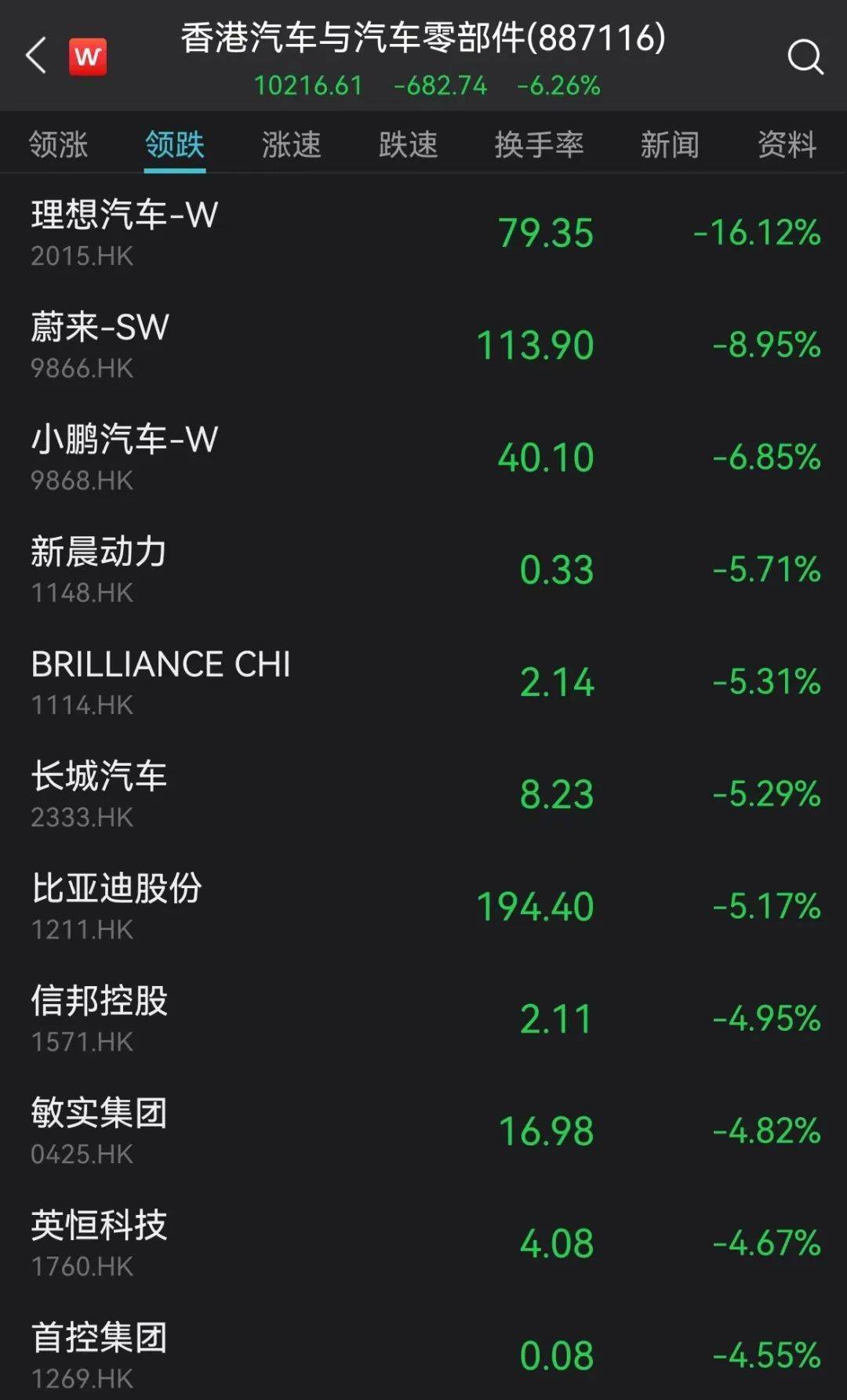View 长城汽车 2333.HK quote
The image size is (847, 1400).
point(423,793)
